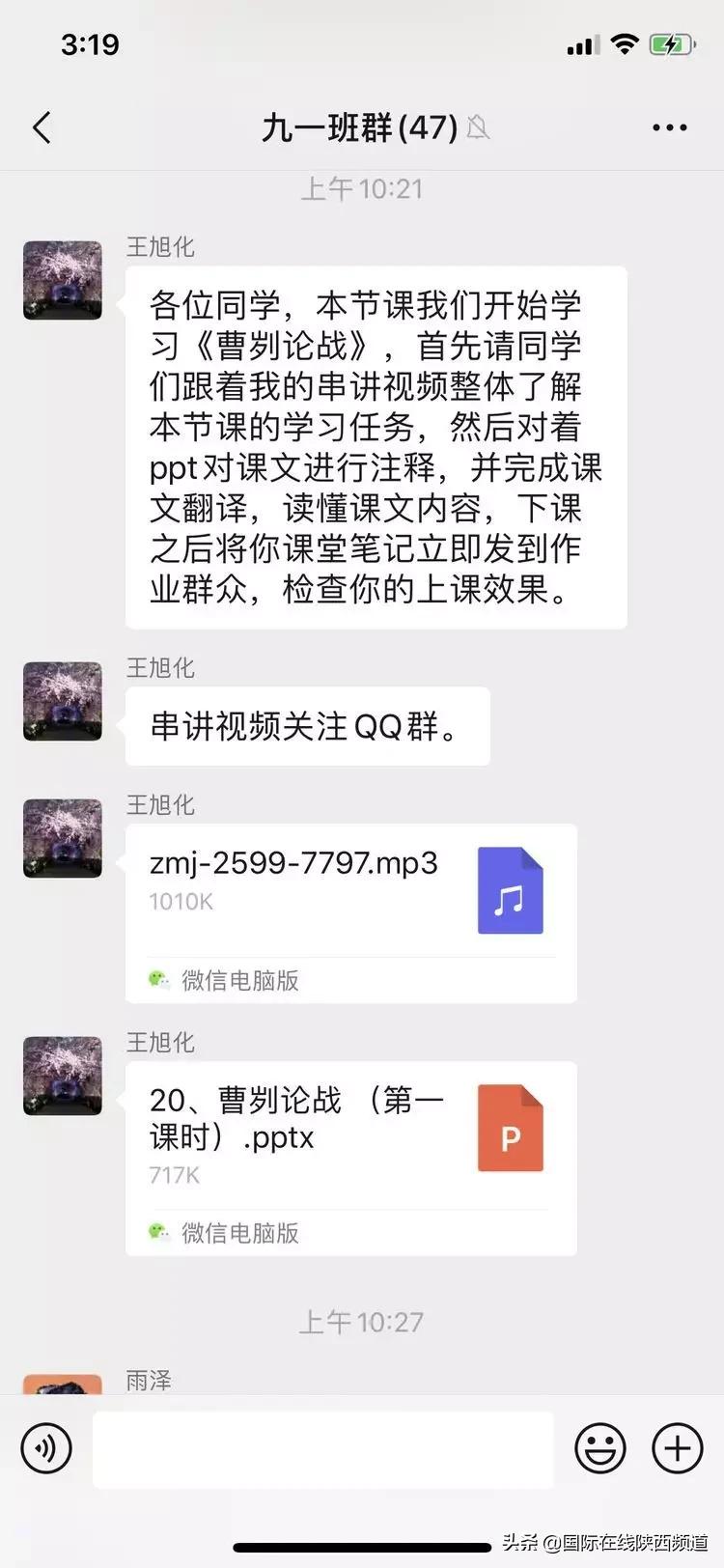Click the muted notification bell beside group name
The width and height of the screenshot is (724, 1568).
[480, 126]
